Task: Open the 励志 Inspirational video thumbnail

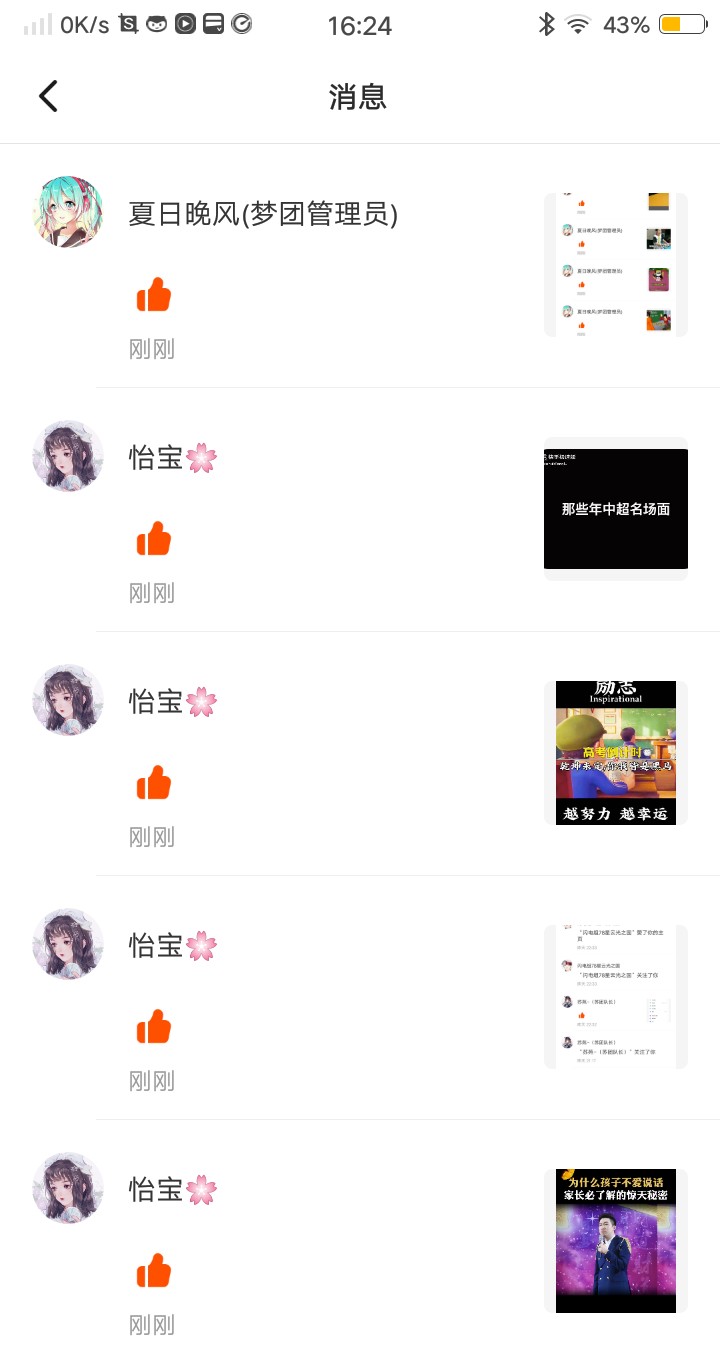Action: click(x=615, y=752)
